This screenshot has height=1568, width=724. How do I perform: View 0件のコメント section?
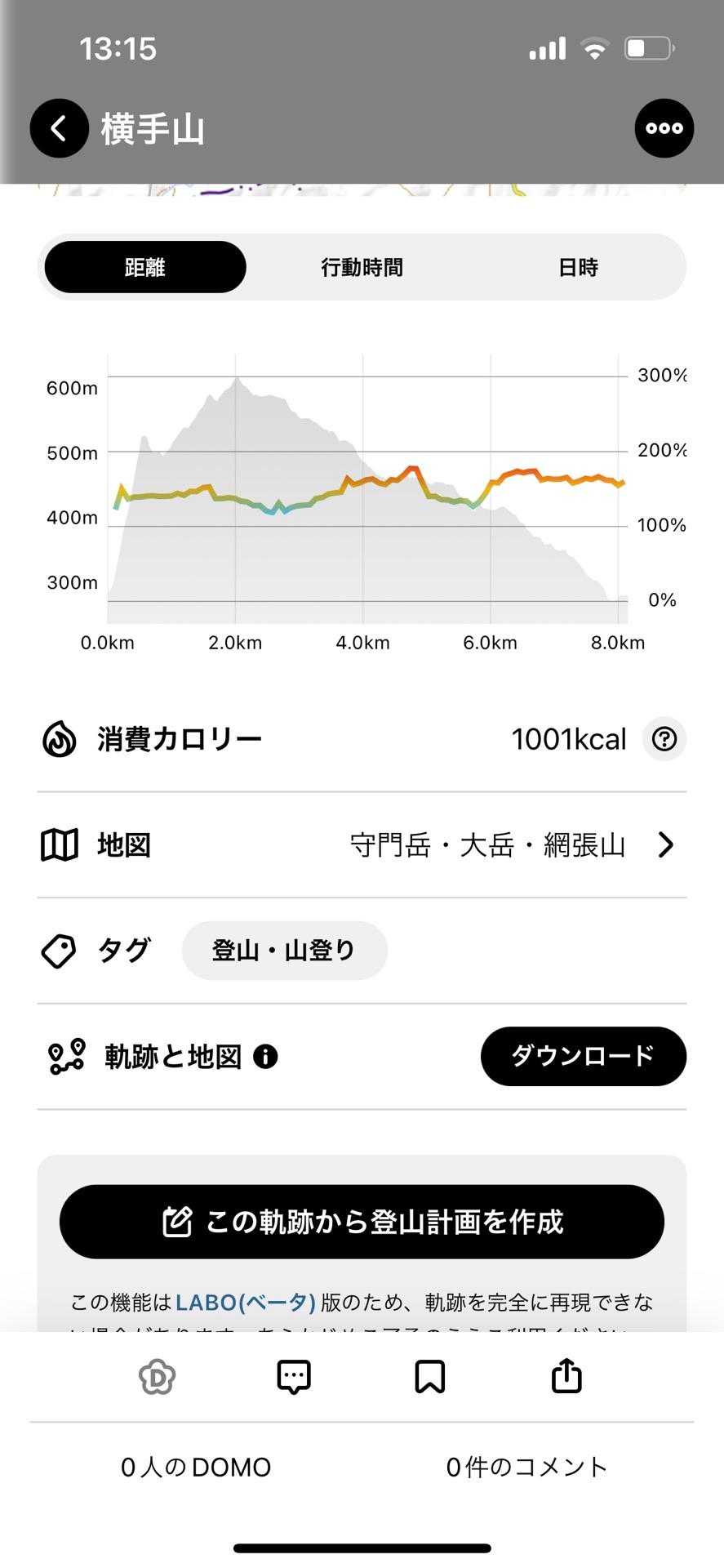tap(526, 1468)
